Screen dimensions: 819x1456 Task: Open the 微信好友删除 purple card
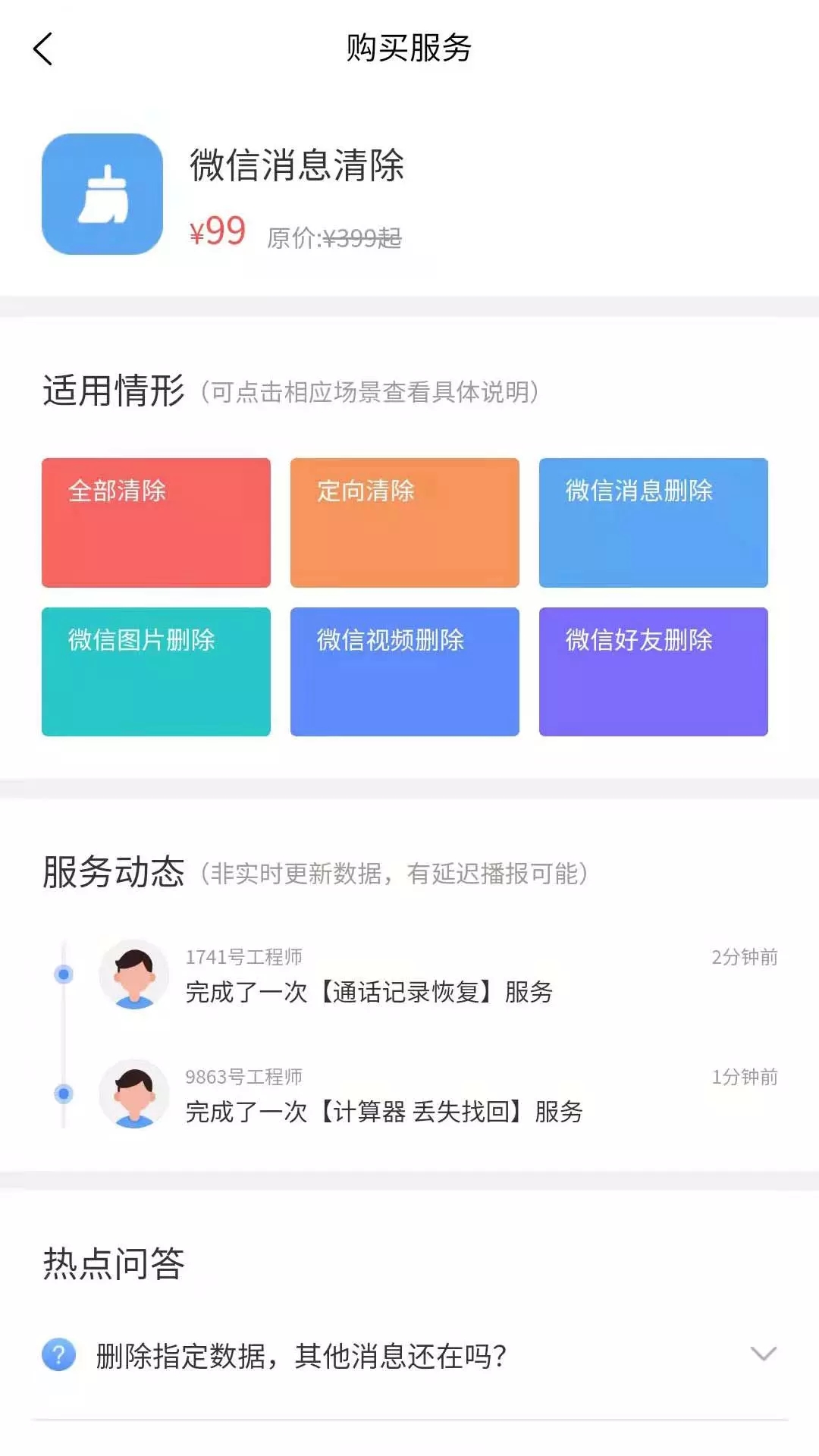pos(652,671)
